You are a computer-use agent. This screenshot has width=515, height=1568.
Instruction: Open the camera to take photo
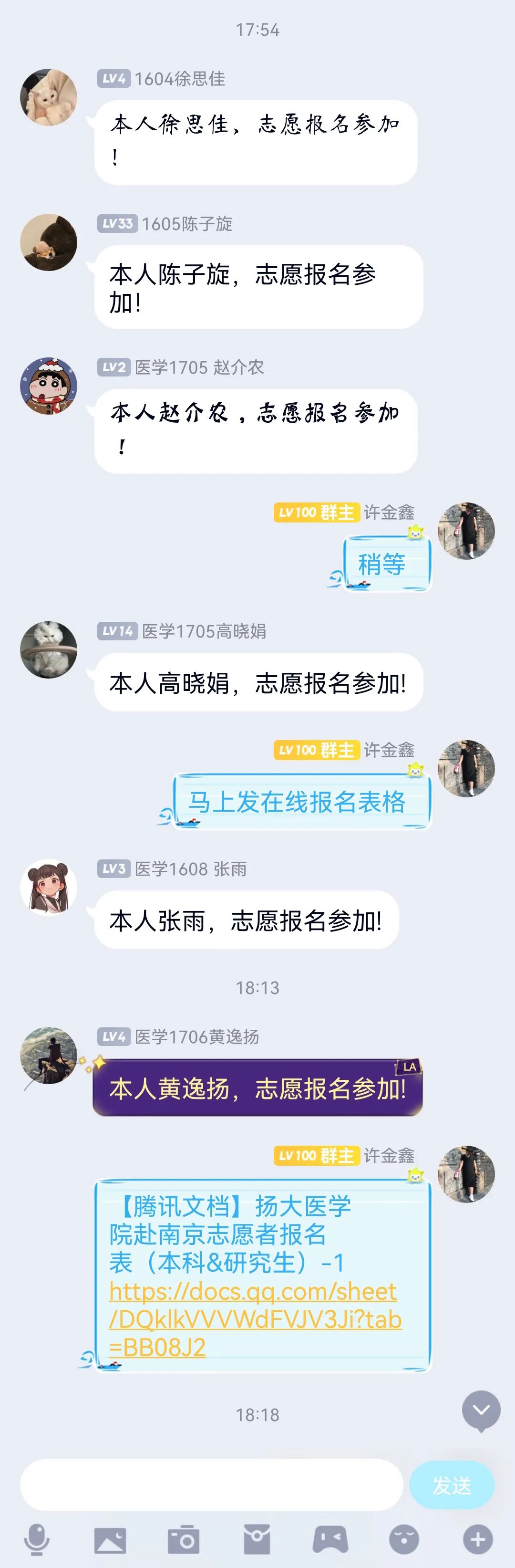pos(183,1540)
